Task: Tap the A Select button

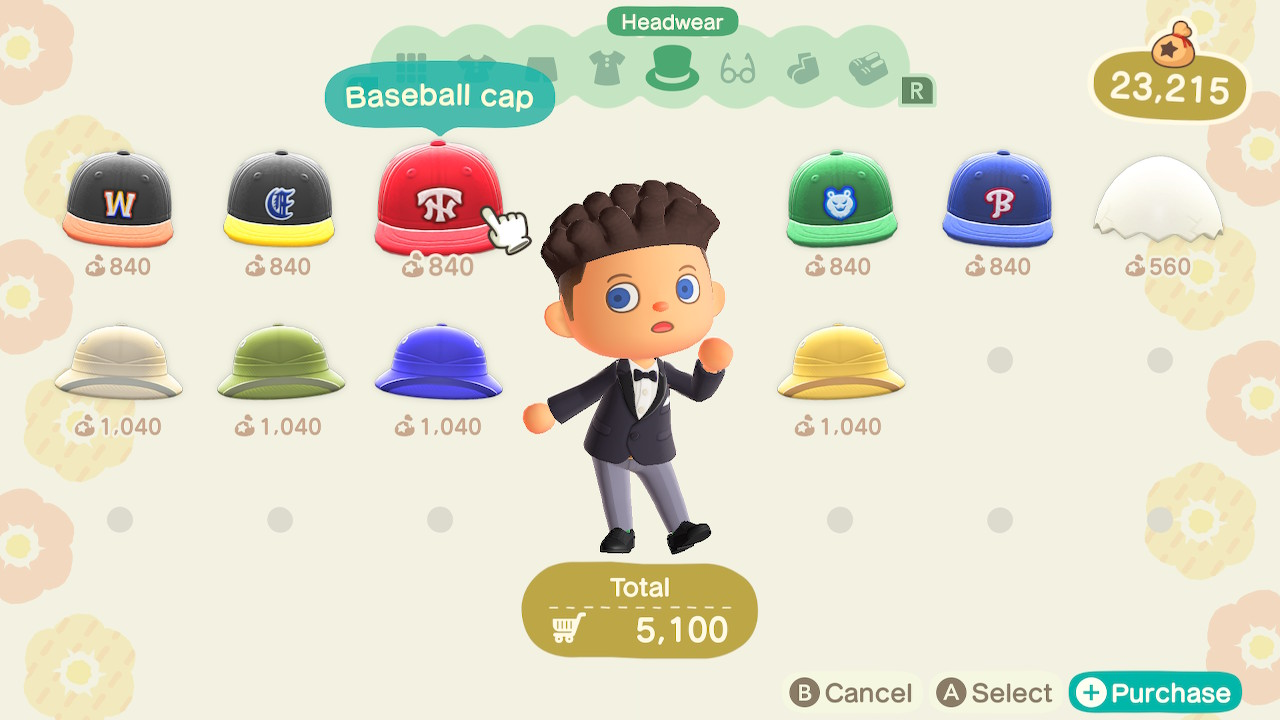Action: [x=995, y=693]
